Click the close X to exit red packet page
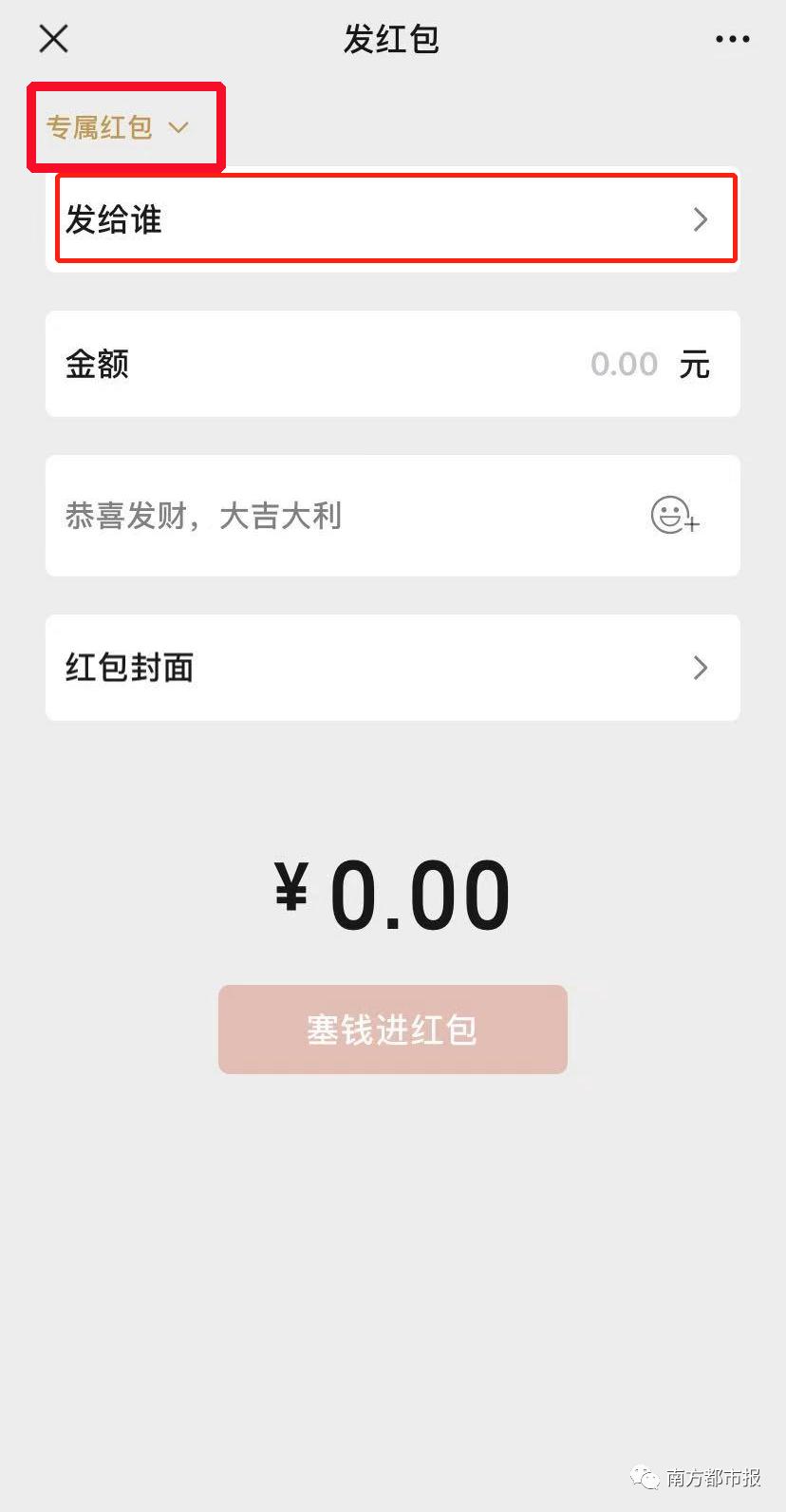786x1512 pixels. [x=52, y=38]
